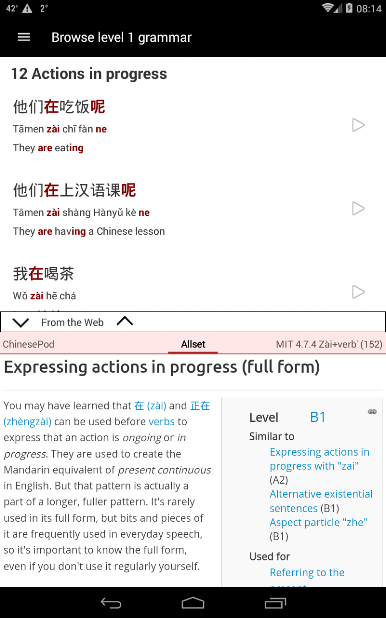Image resolution: width=386 pixels, height=618 pixels.
Task: Open the Aspect particle "zhe" link
Action: pyautogui.click(x=319, y=522)
